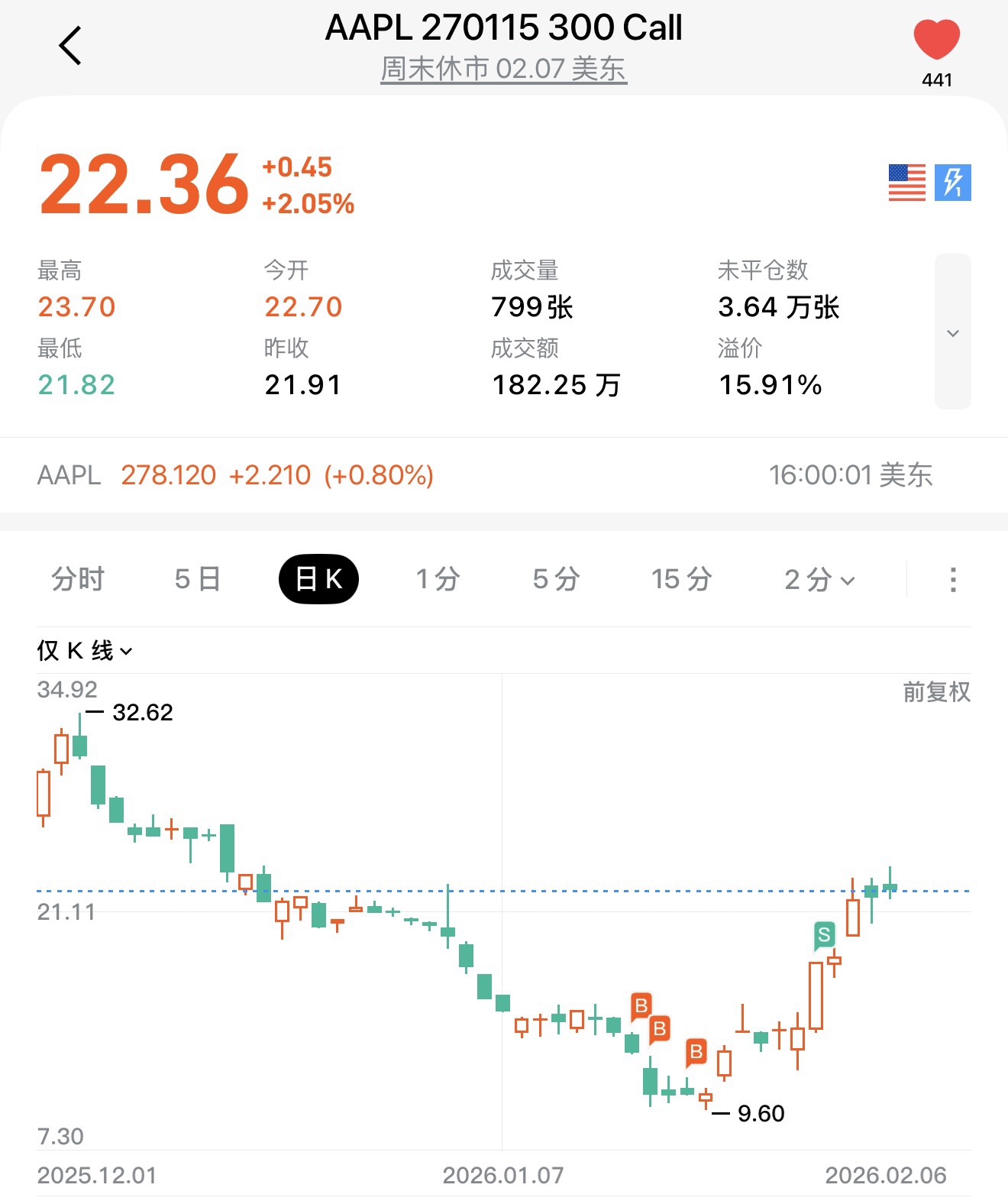Open the chart settings three-dot menu
Viewport: 1008px width, 1204px height.
pyautogui.click(x=952, y=579)
